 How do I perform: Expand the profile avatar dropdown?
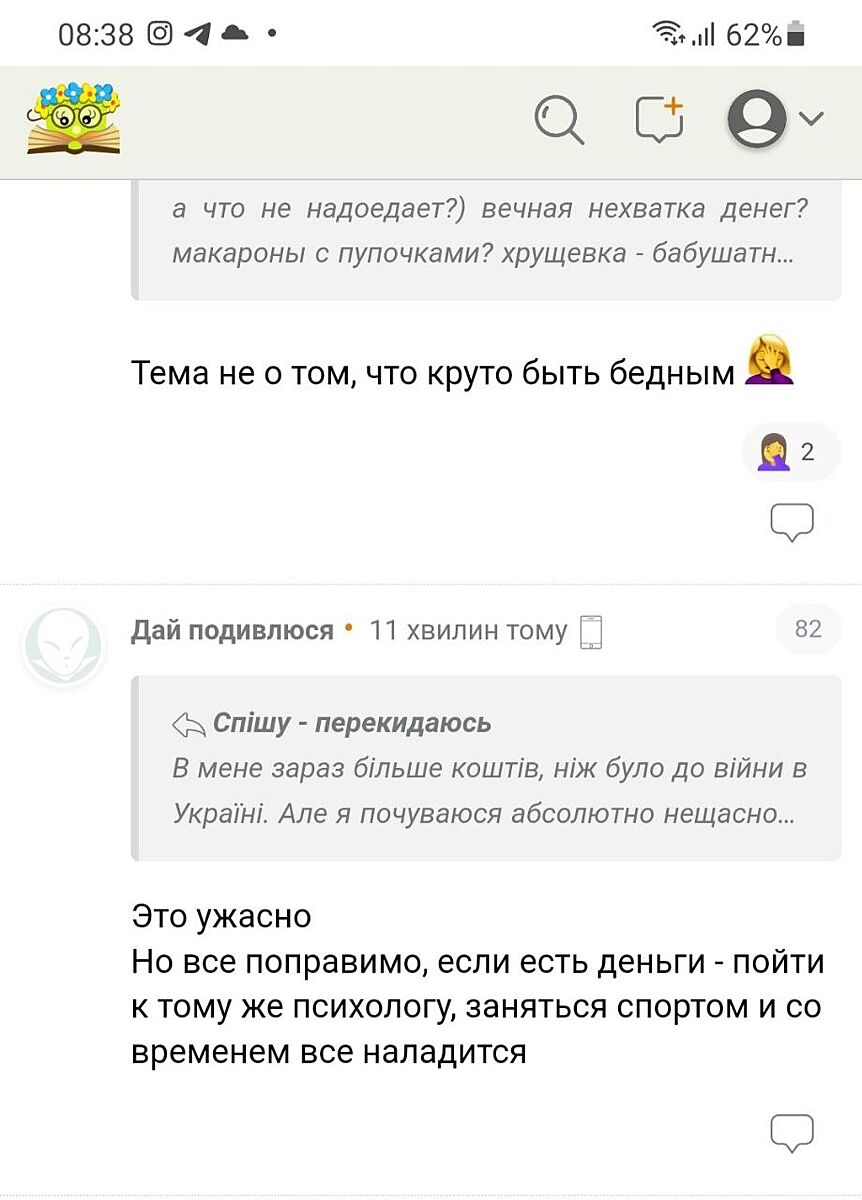tap(775, 119)
